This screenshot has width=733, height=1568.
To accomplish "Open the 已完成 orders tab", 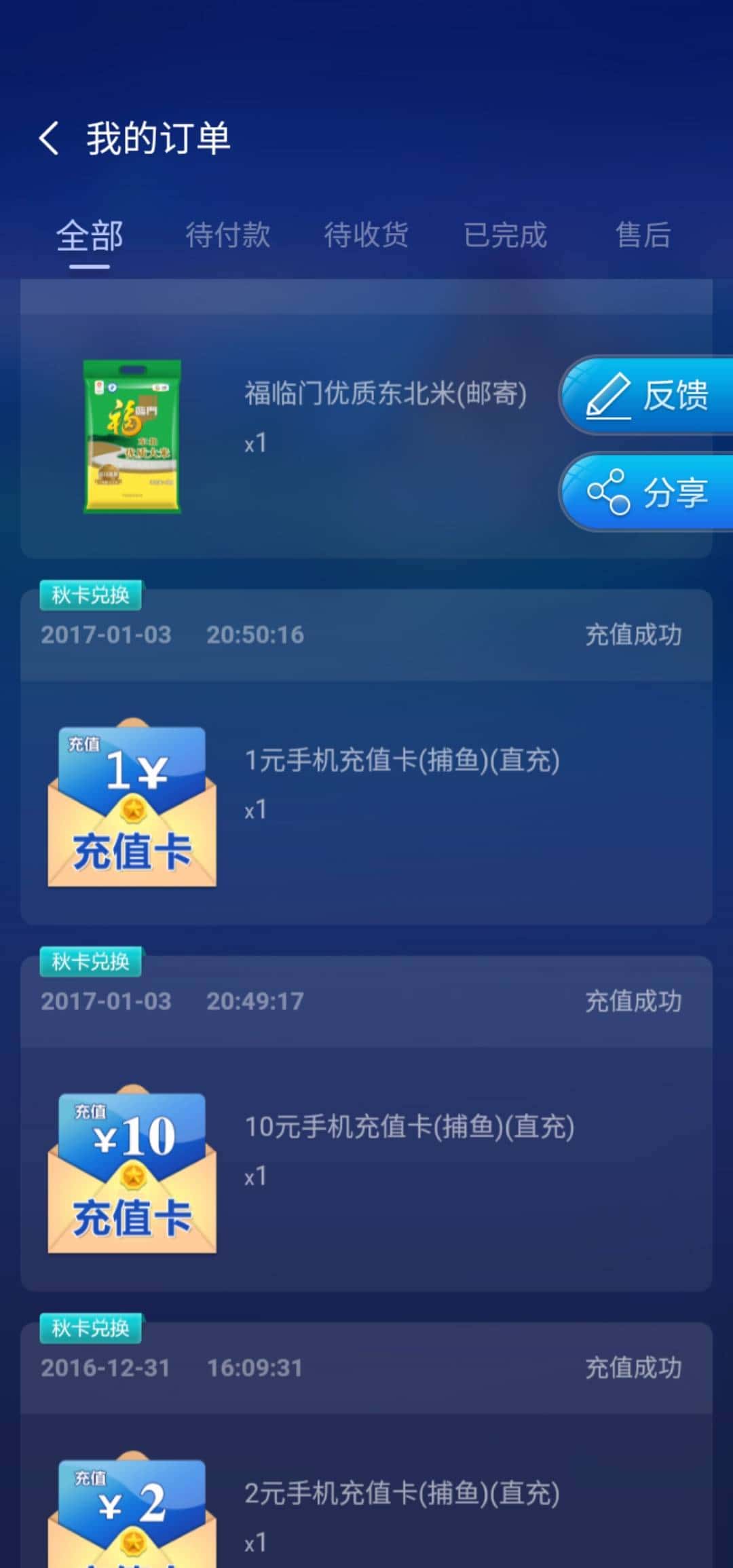I will pos(506,236).
